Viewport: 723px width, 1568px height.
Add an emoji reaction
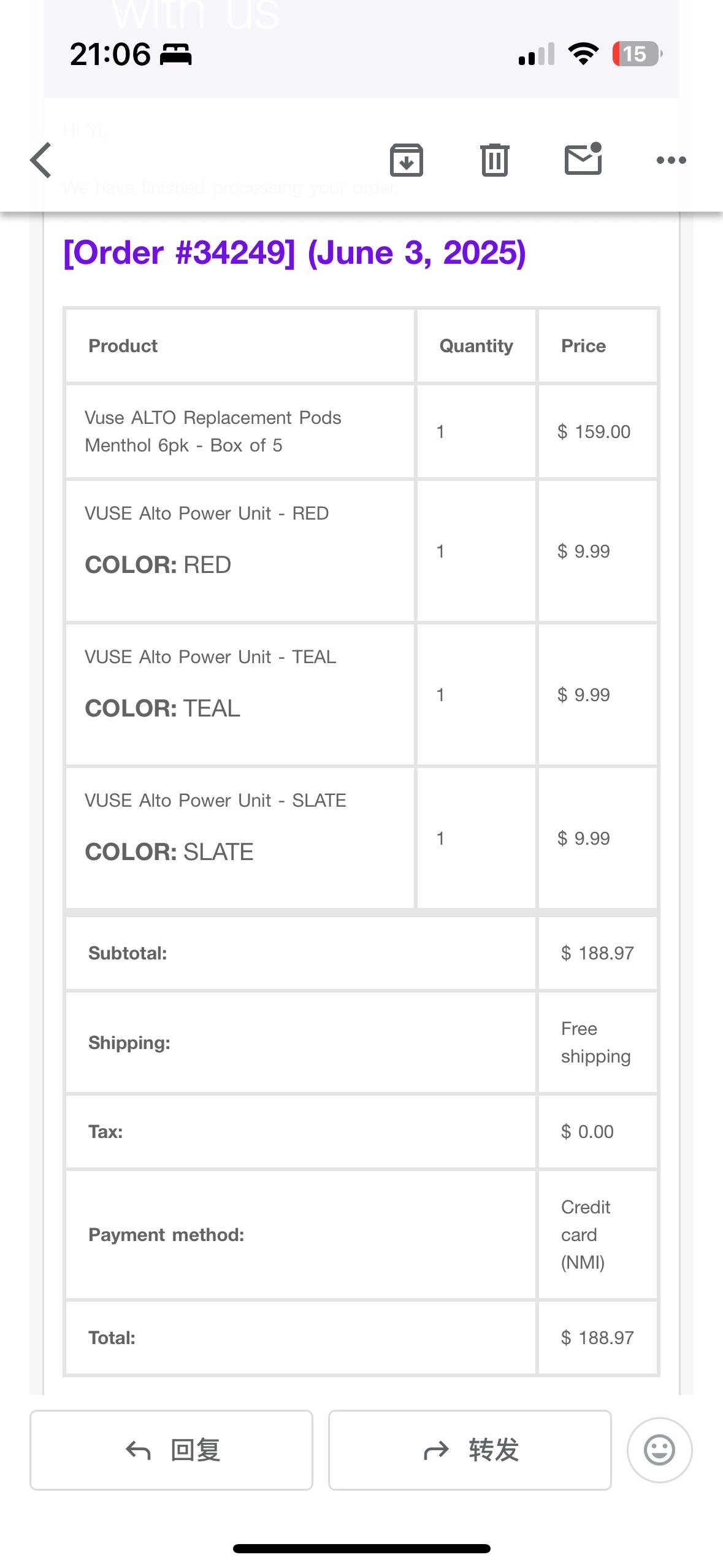click(659, 1450)
